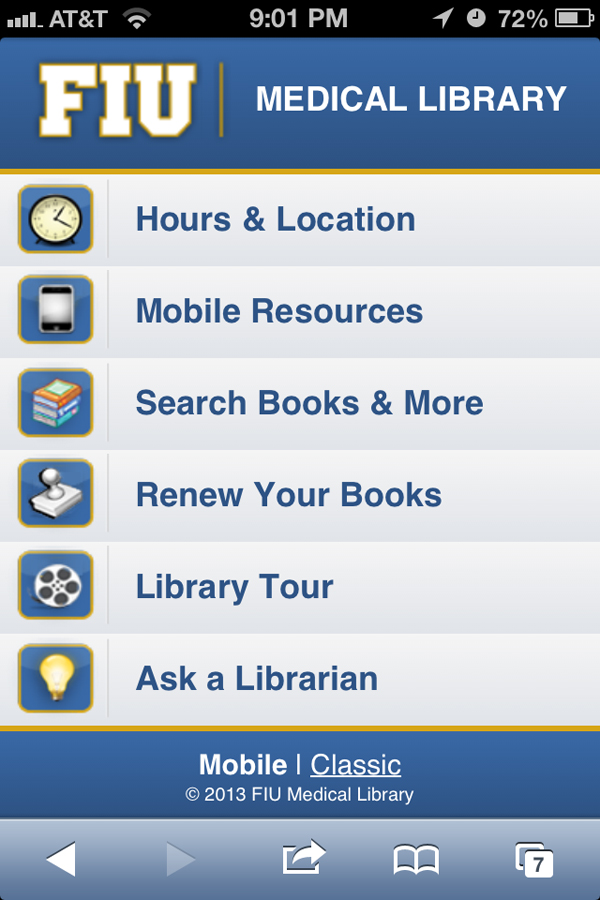The height and width of the screenshot is (900, 600).
Task: Open Mobile Resources
Action: click(279, 311)
